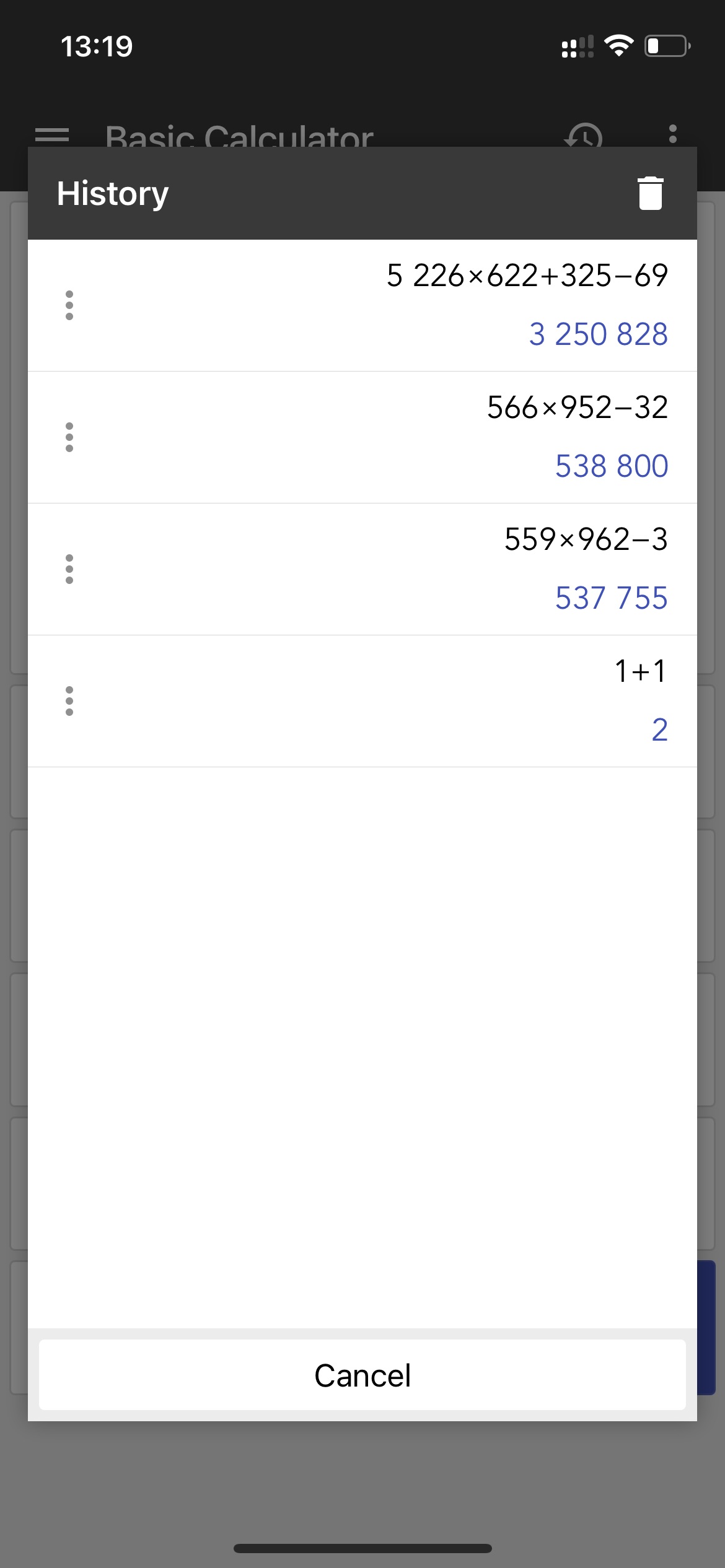Open options for the 5 226×622+325−69 entry
This screenshot has width=725, height=1568.
pyautogui.click(x=69, y=305)
